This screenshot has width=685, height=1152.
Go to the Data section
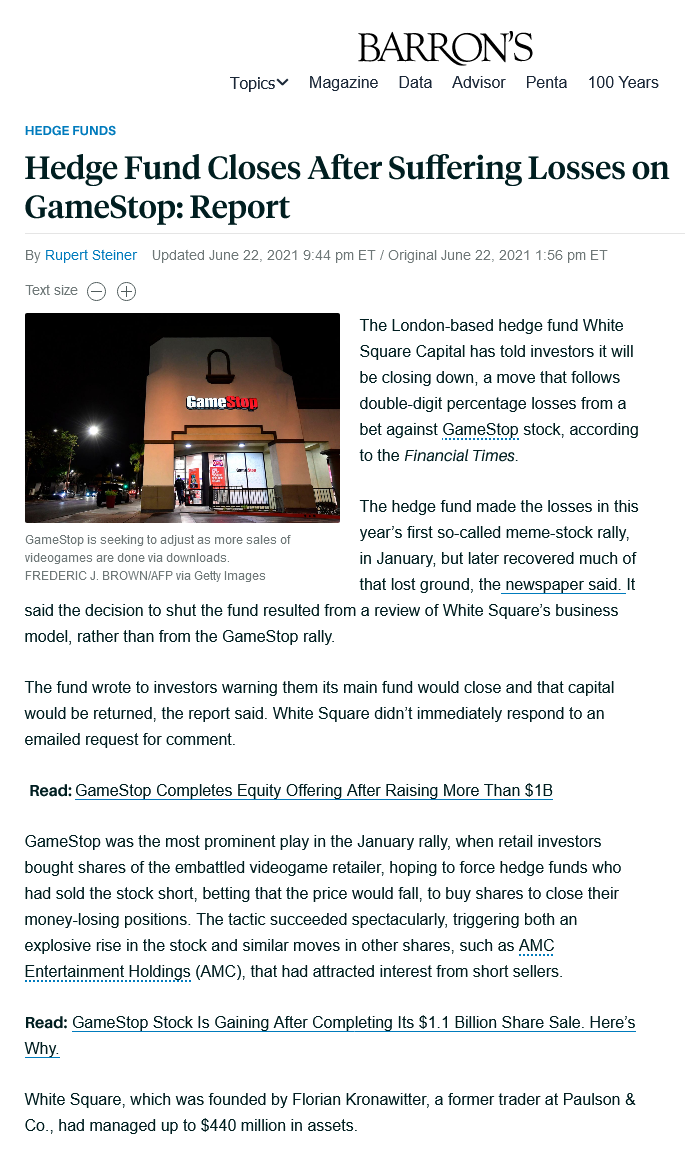tap(415, 82)
